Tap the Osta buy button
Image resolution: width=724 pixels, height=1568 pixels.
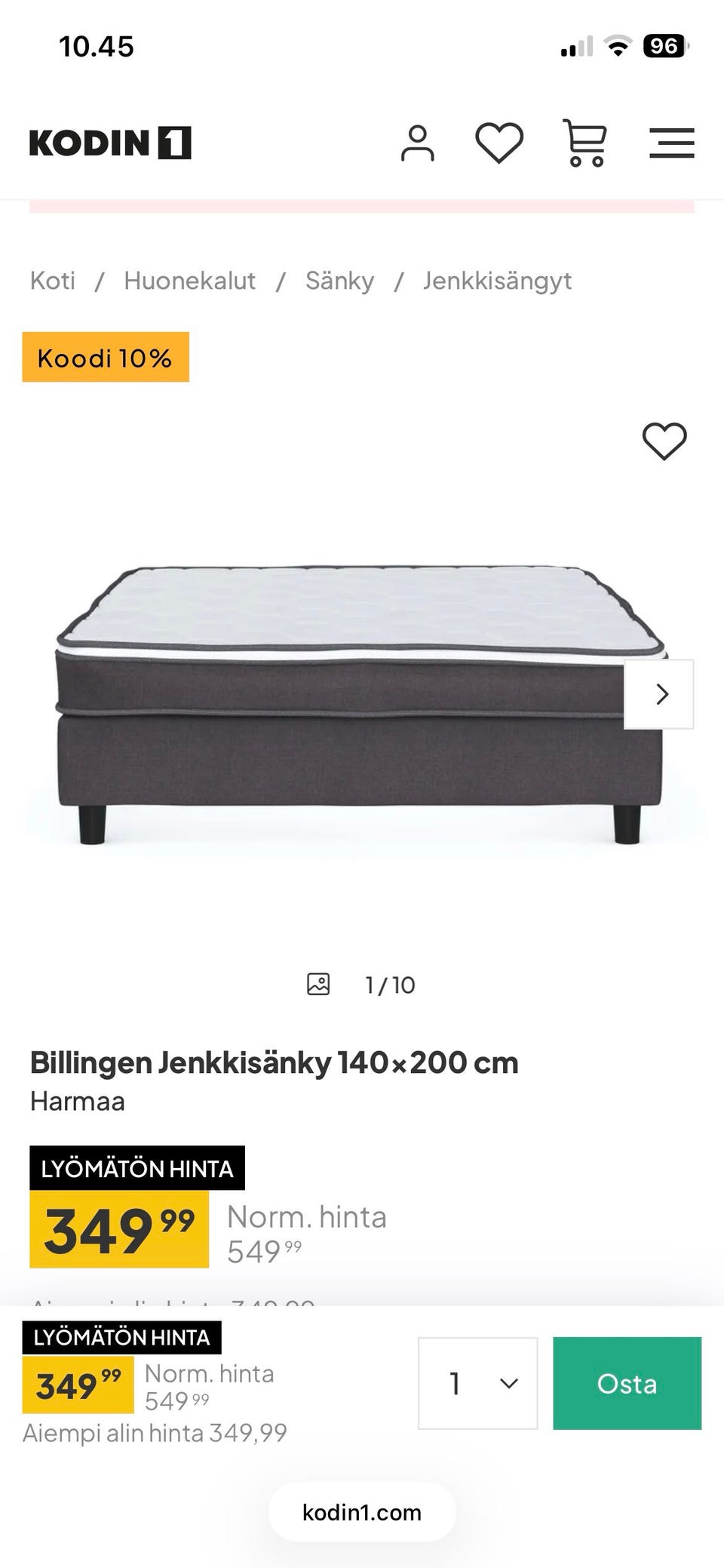click(627, 1383)
